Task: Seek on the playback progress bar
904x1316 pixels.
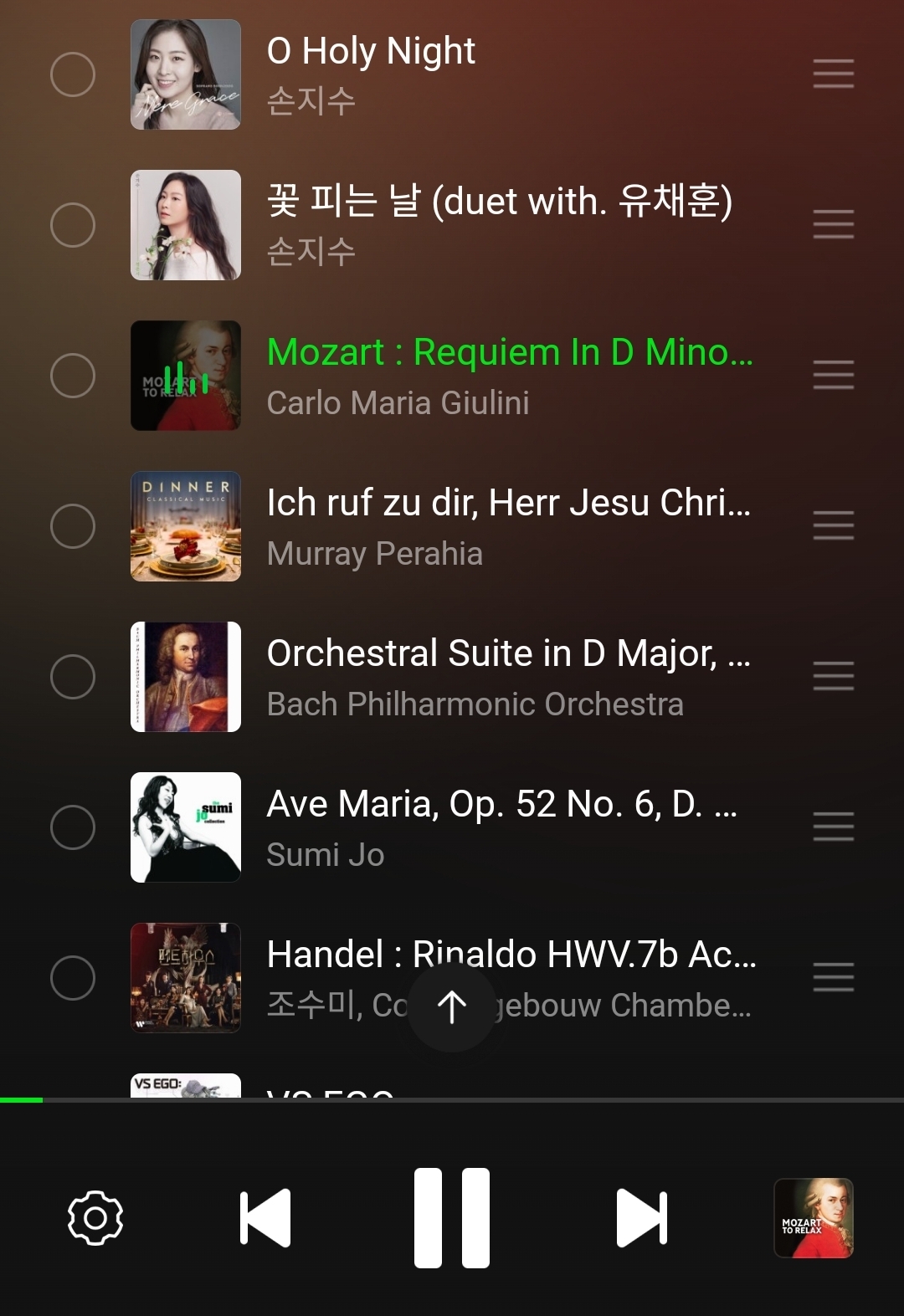Action: point(452,1100)
